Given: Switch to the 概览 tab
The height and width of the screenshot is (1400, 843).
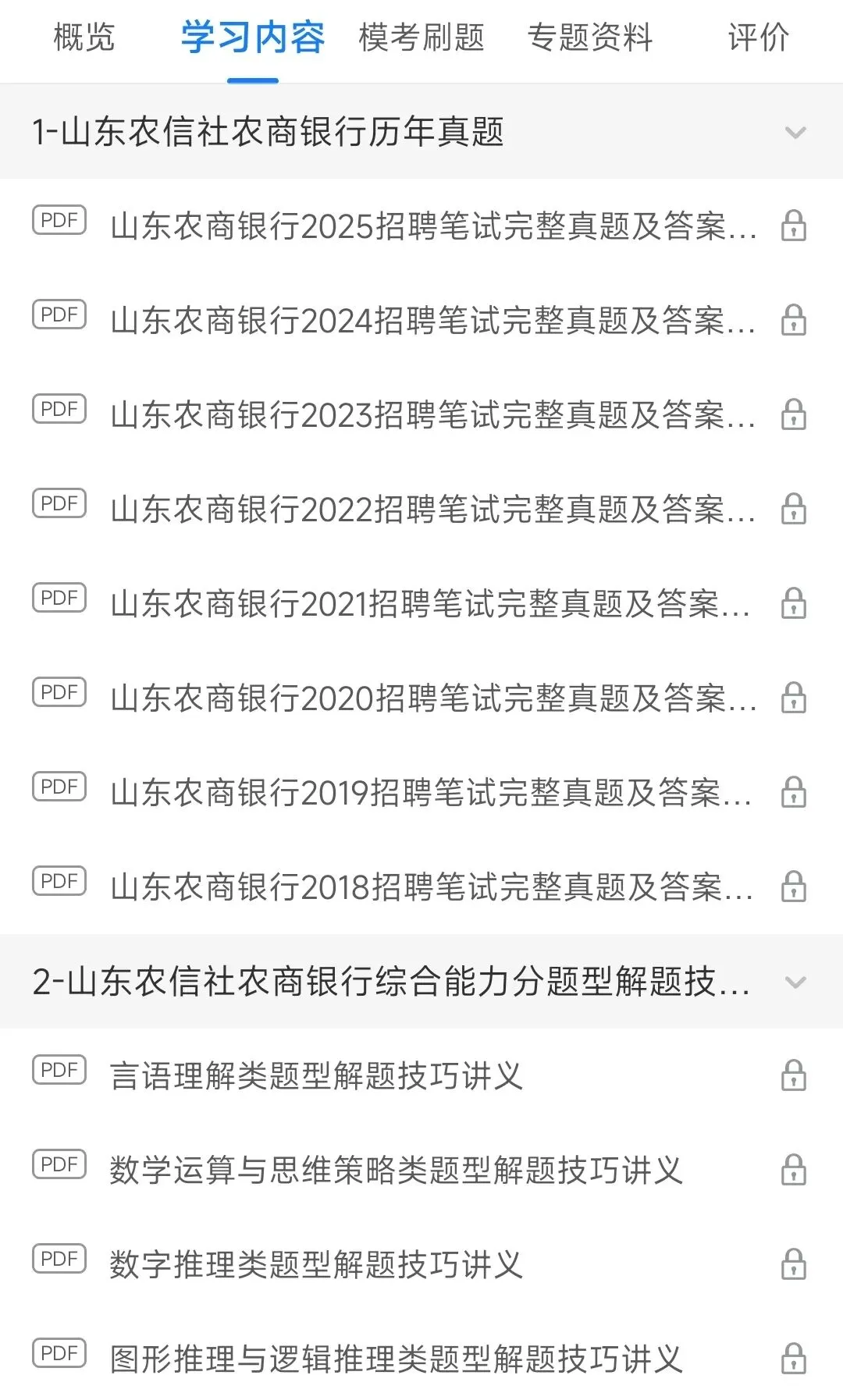Looking at the screenshot, I should (x=84, y=37).
